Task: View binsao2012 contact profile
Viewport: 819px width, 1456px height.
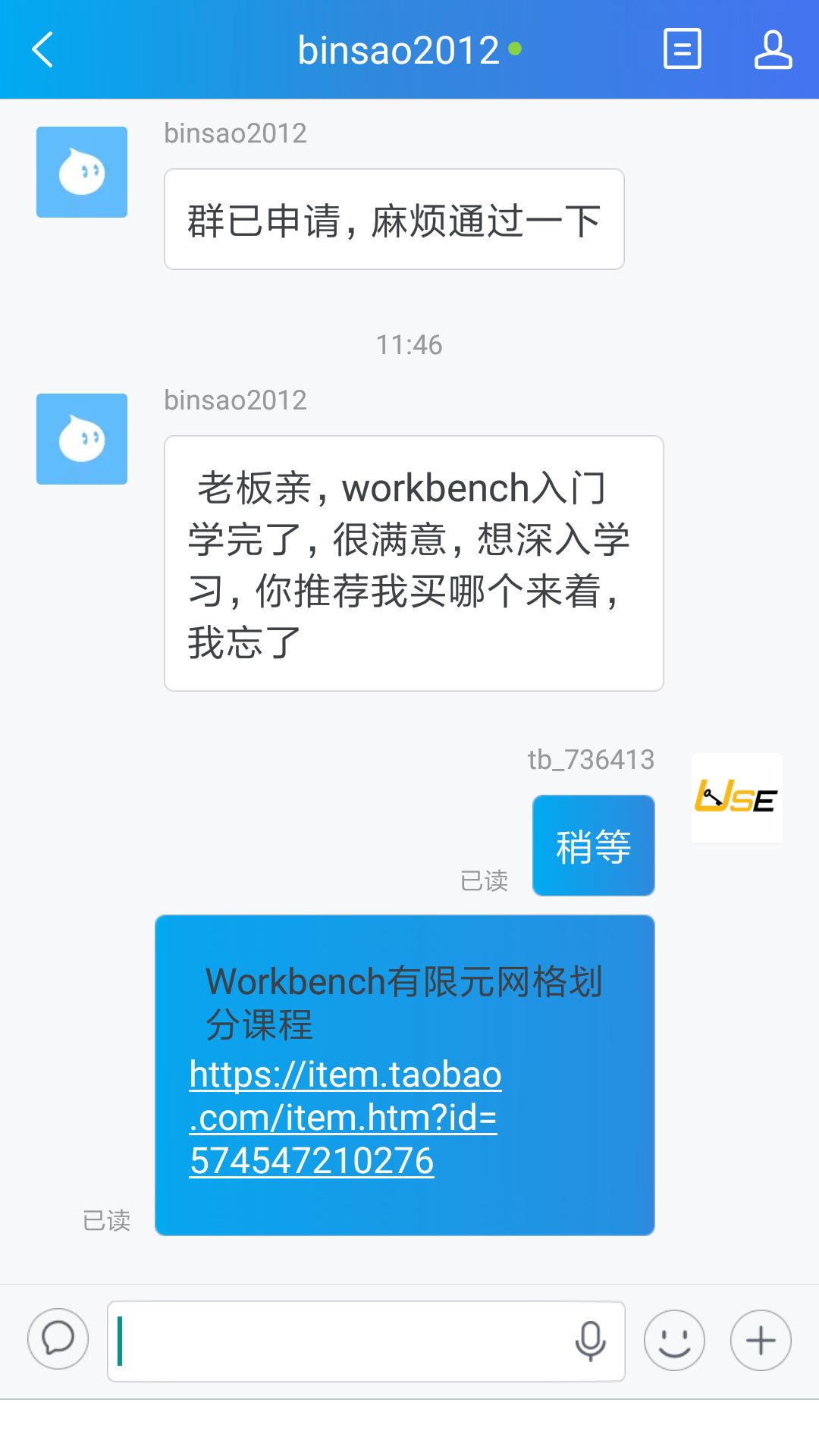Action: point(773,50)
